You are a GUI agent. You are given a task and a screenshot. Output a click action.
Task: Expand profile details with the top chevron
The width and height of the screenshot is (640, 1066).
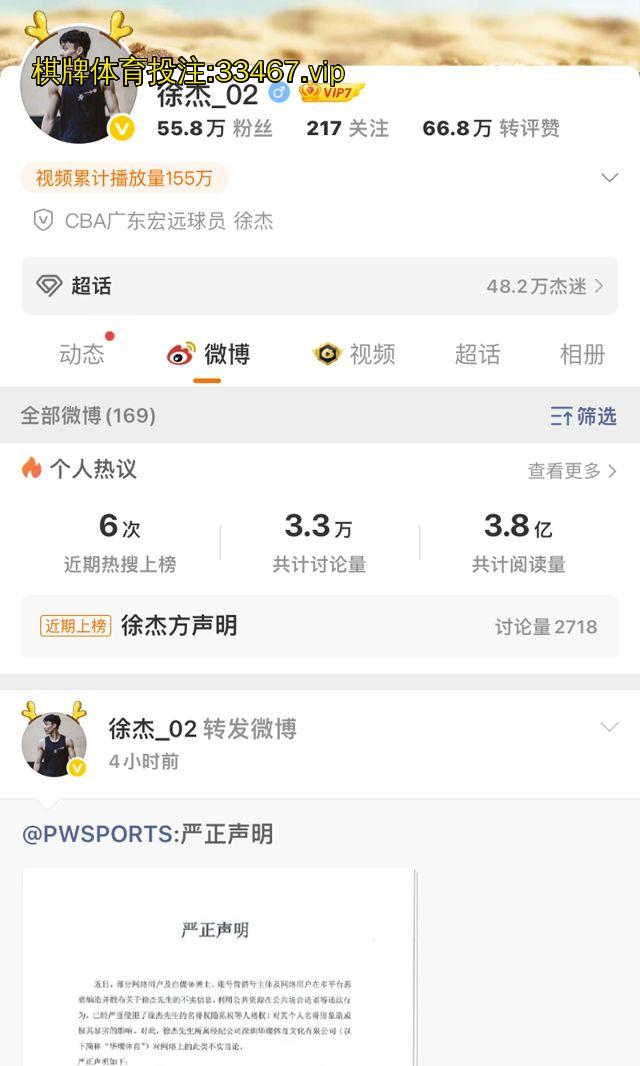[x=609, y=178]
